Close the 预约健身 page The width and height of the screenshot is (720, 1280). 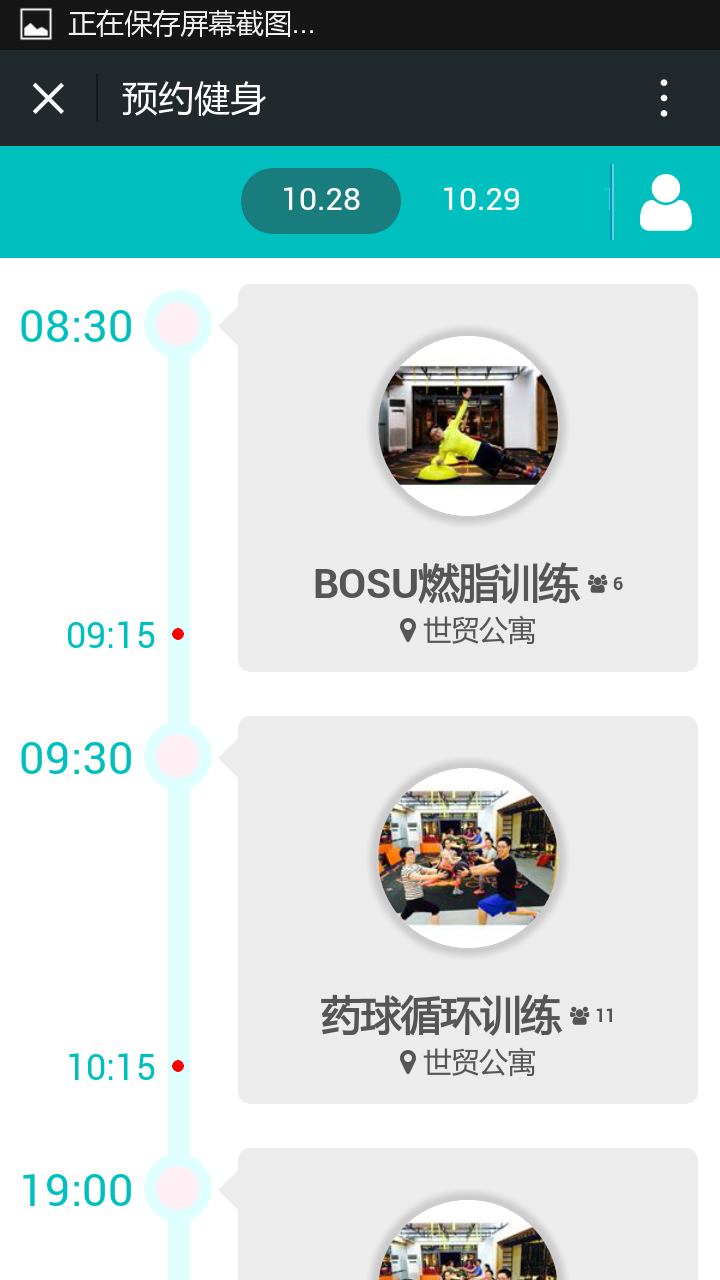(48, 99)
